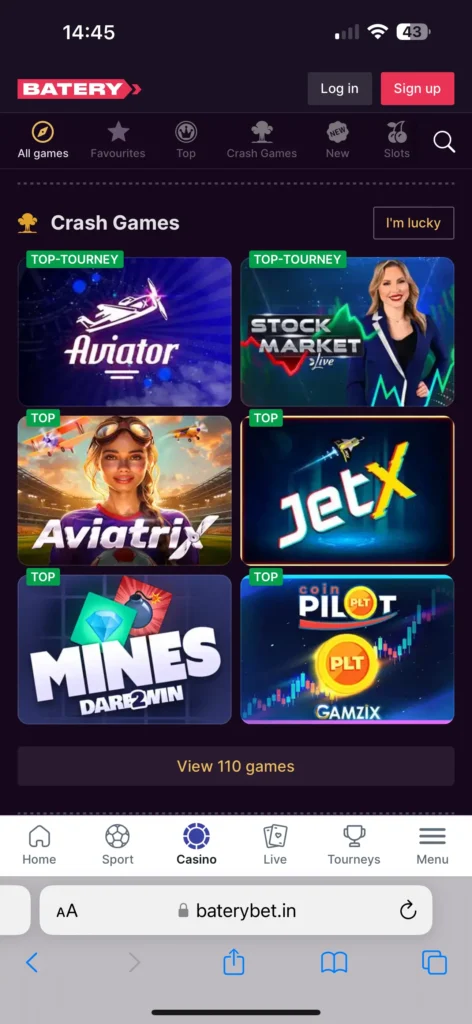Open the search magnifier icon

(x=444, y=141)
